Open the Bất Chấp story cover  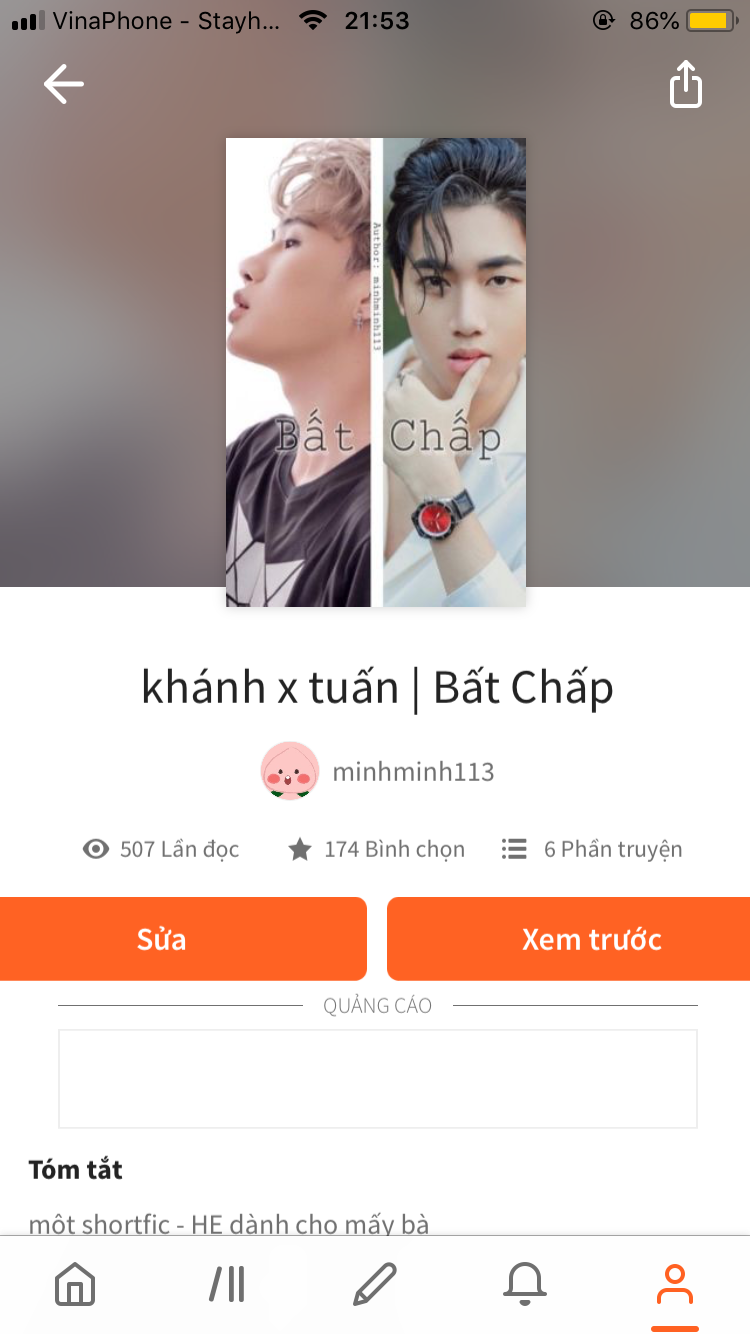375,372
